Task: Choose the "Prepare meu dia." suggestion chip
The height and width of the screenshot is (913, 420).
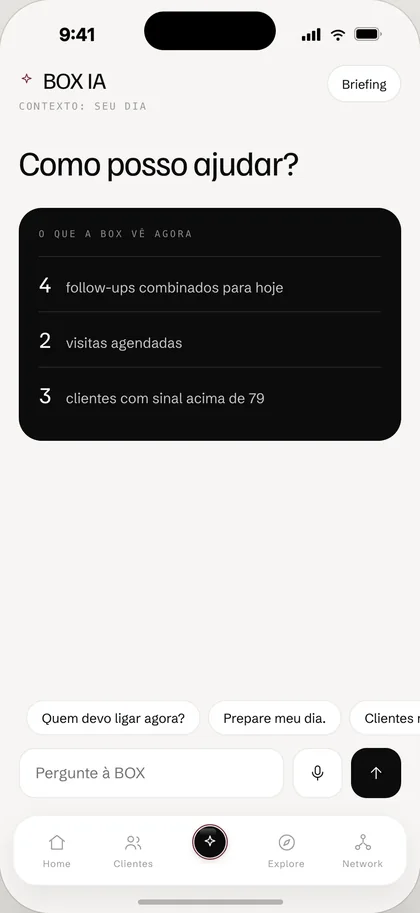Action: pyautogui.click(x=274, y=718)
